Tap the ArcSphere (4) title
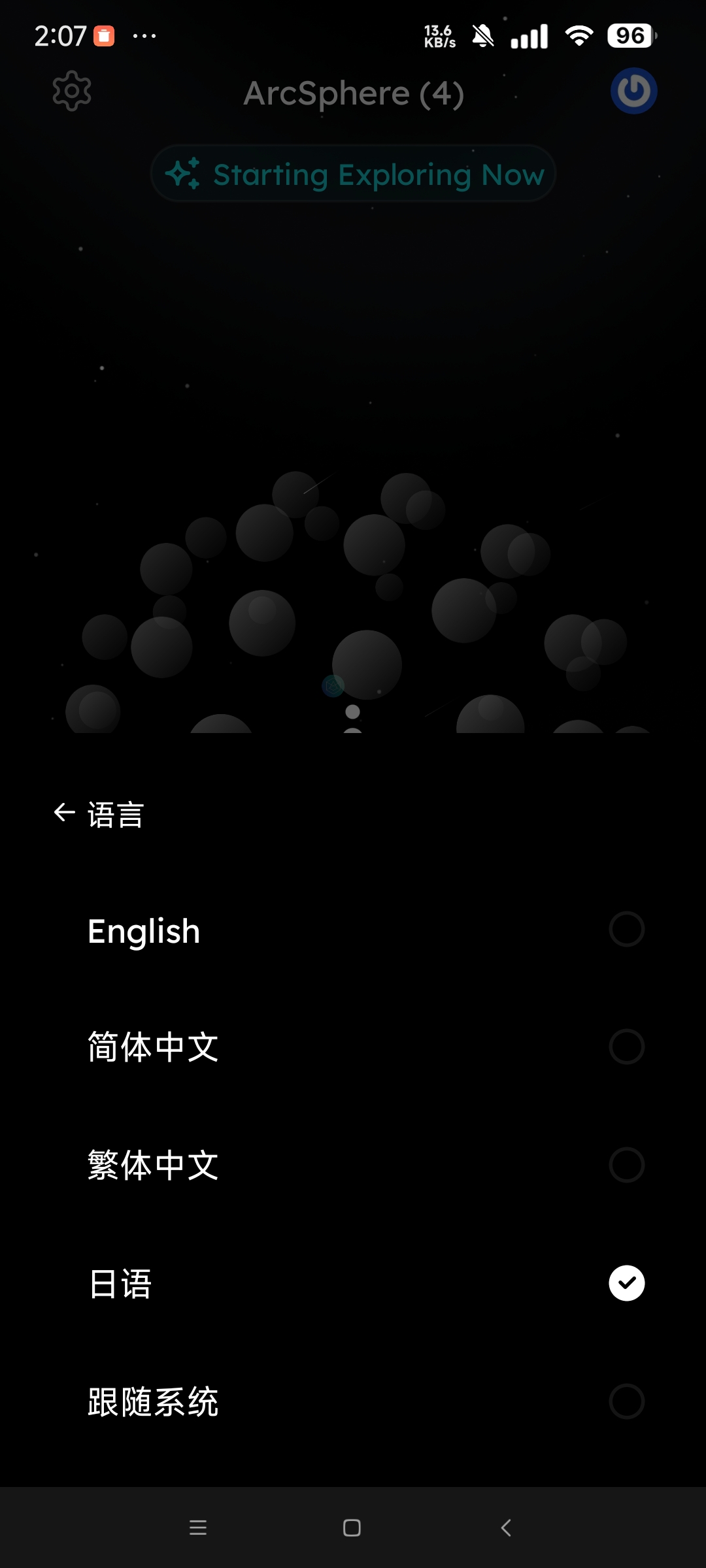706x1568 pixels. point(353,92)
